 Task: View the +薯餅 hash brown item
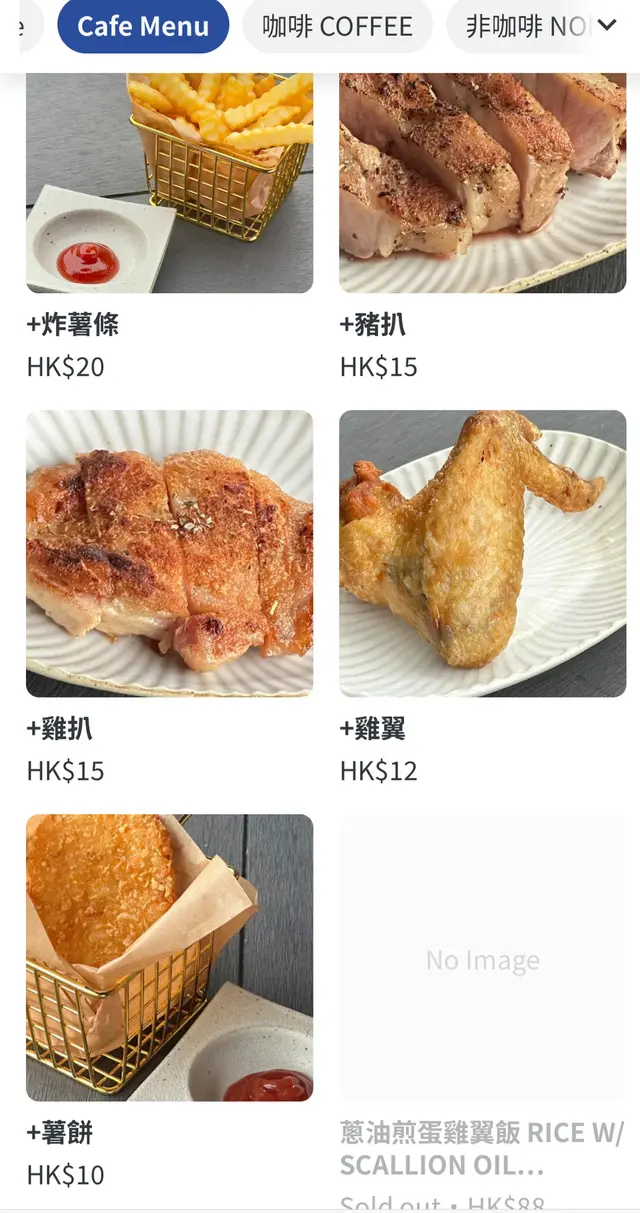[169, 957]
